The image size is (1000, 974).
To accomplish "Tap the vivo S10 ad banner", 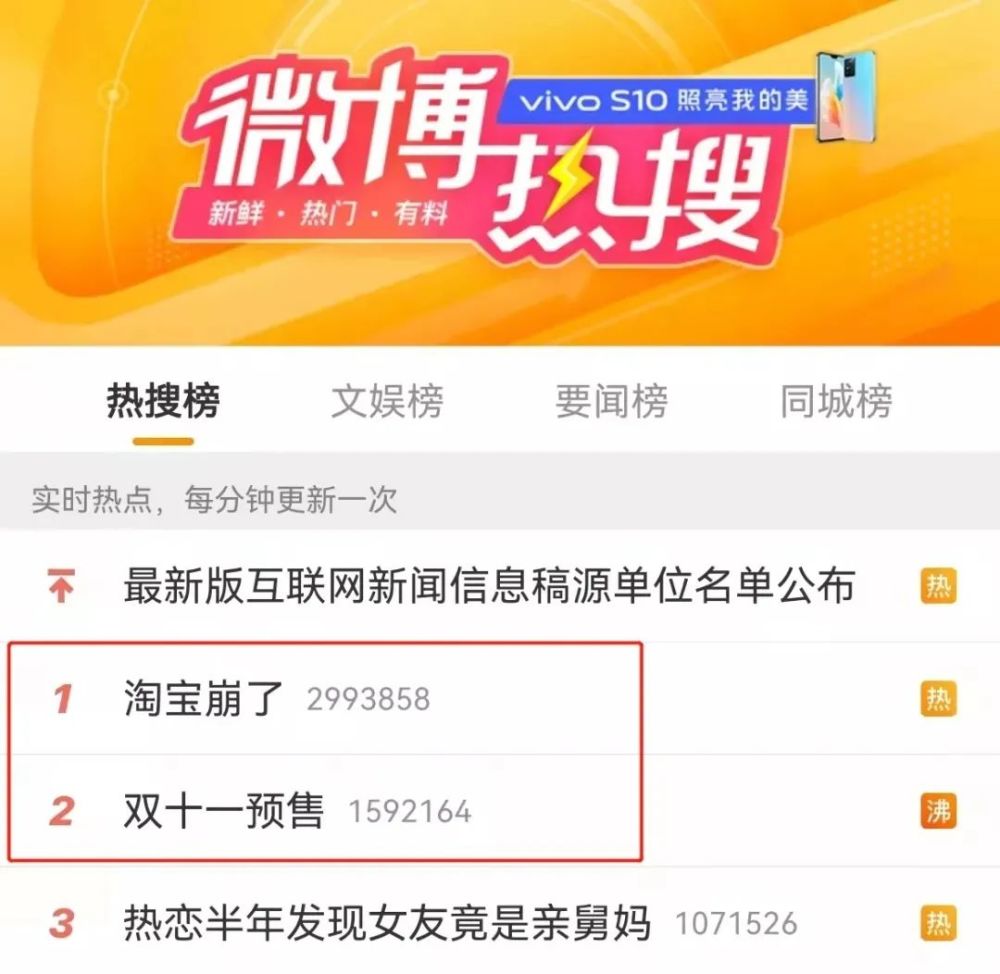I will pyautogui.click(x=690, y=100).
